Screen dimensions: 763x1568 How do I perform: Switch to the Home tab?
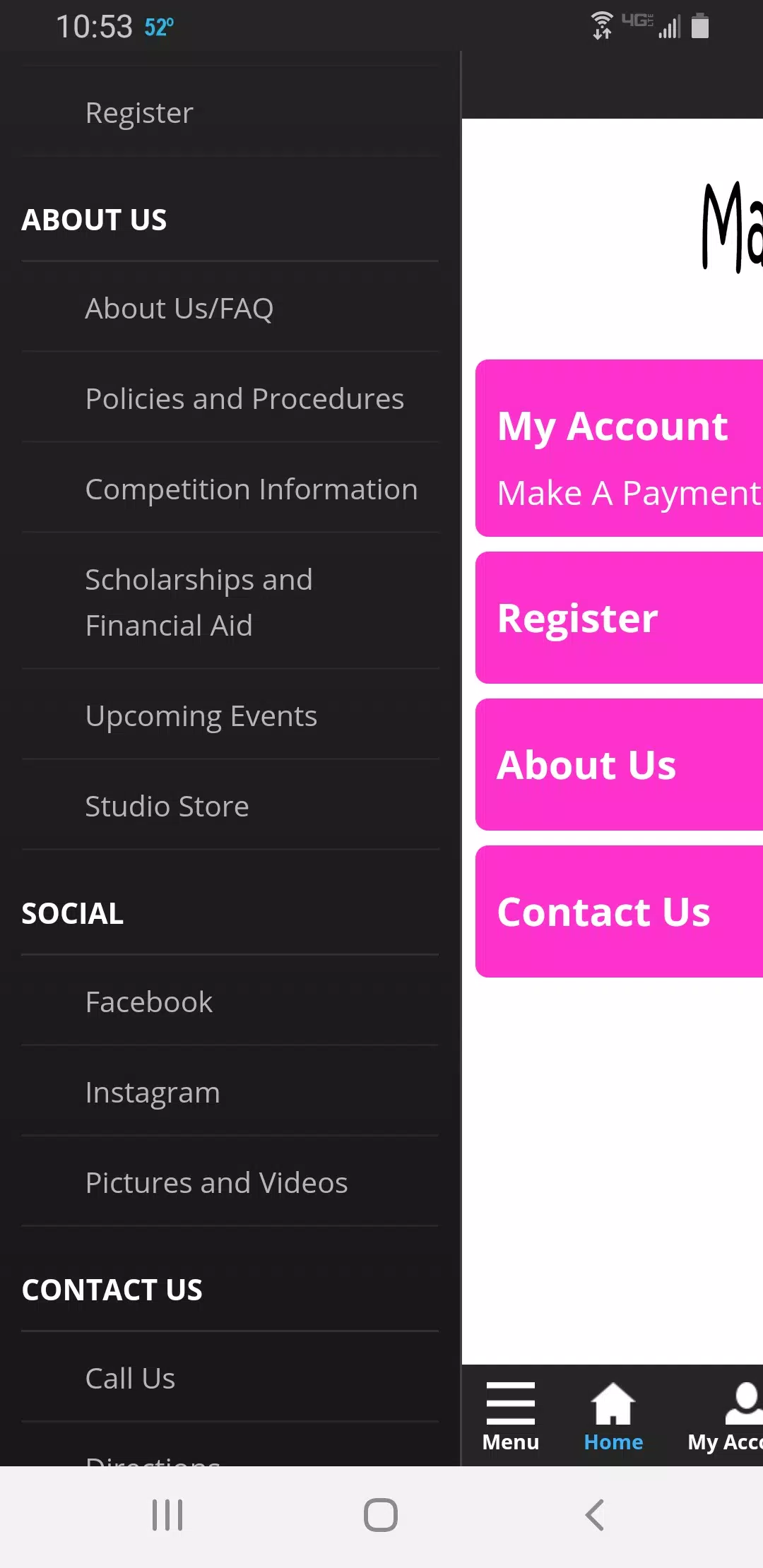[x=613, y=1417]
